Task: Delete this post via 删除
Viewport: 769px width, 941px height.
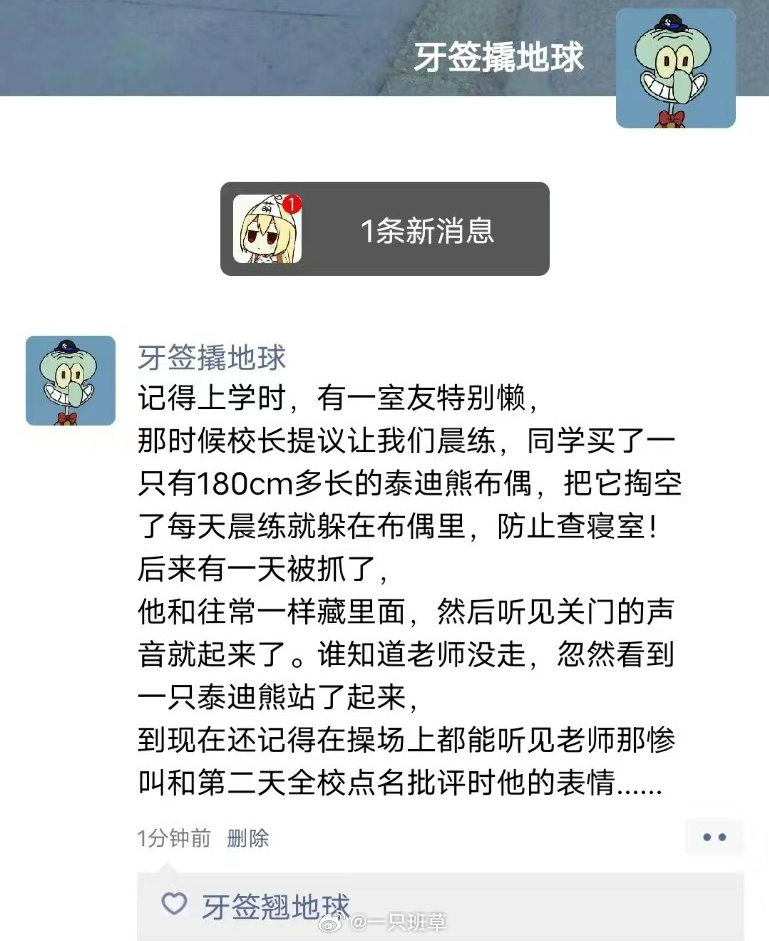Action: point(247,838)
